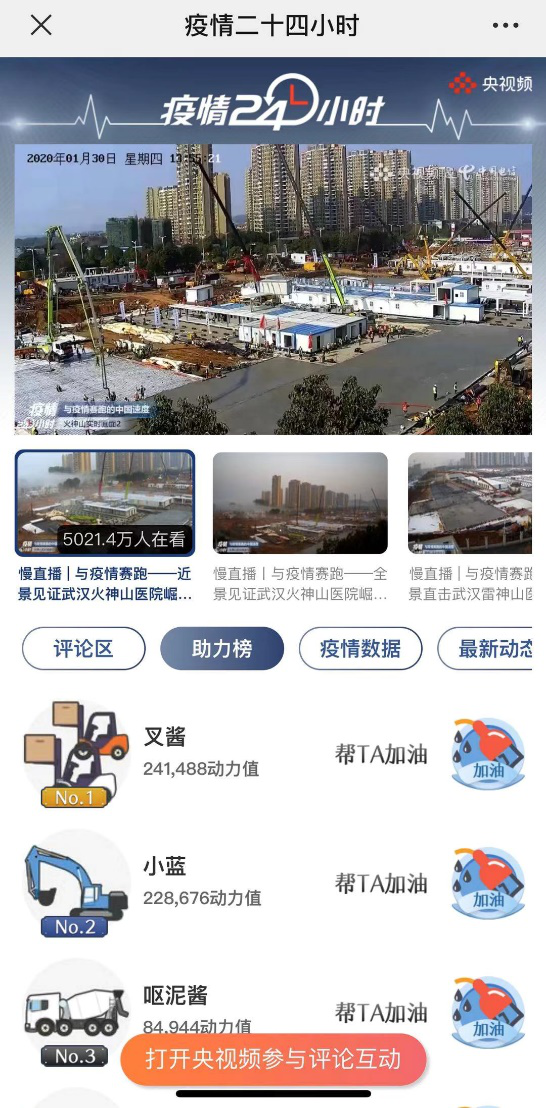This screenshot has width=546, height=1108.
Task: Open the 全景见证武汉火神山医院 live stream
Action: point(300,503)
